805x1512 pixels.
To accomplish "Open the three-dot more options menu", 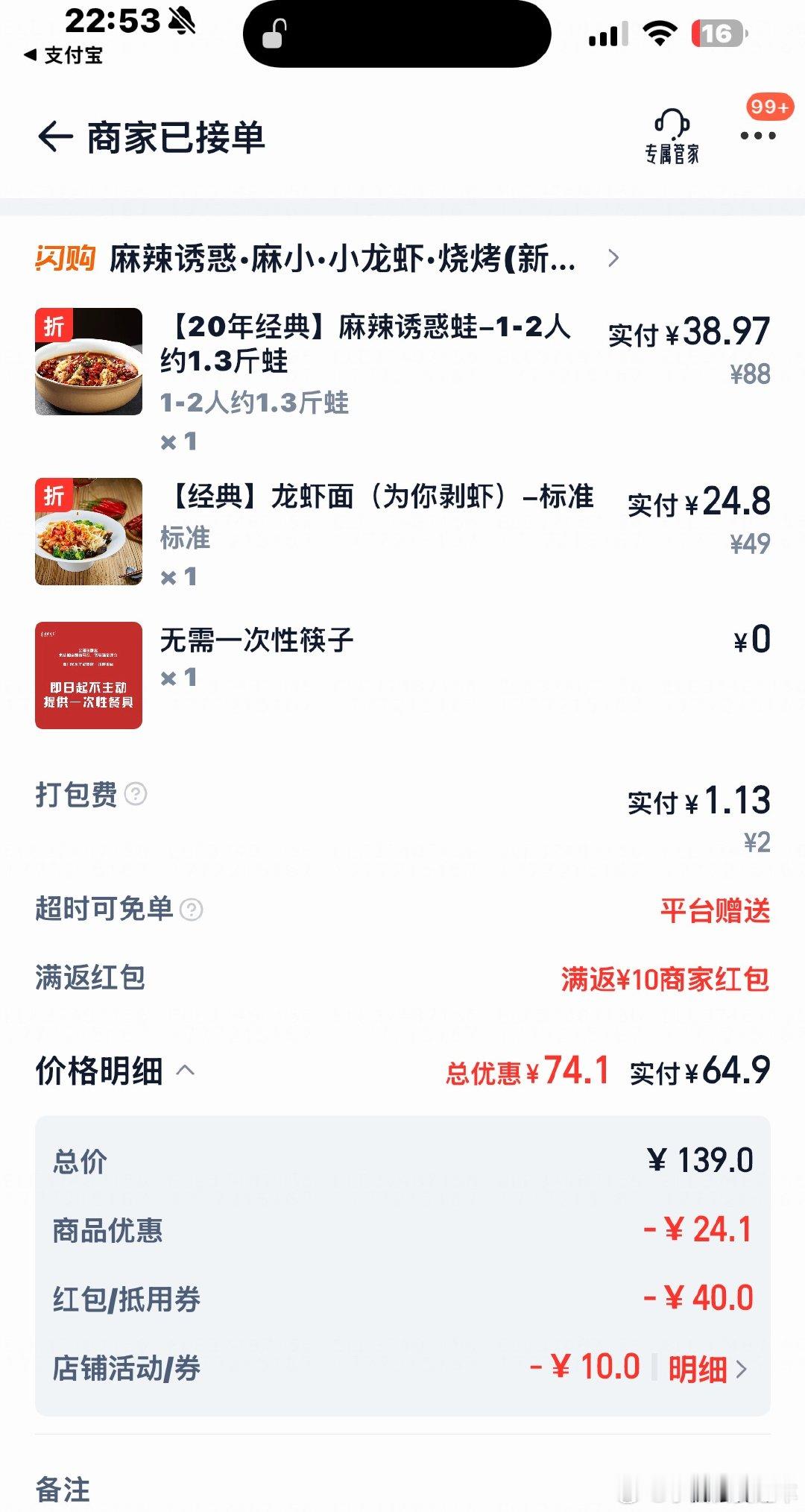I will tap(758, 136).
